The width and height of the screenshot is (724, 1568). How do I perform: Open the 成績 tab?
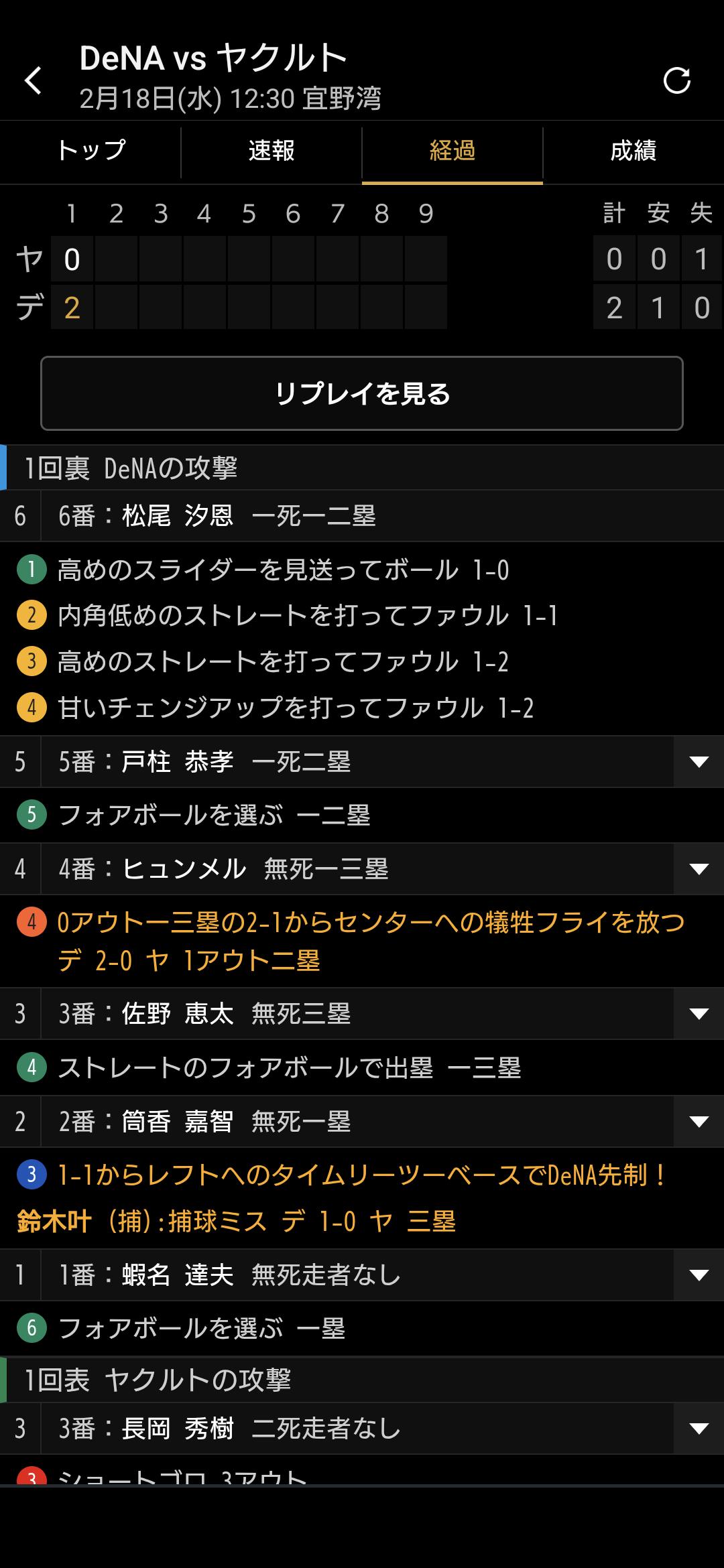click(633, 151)
